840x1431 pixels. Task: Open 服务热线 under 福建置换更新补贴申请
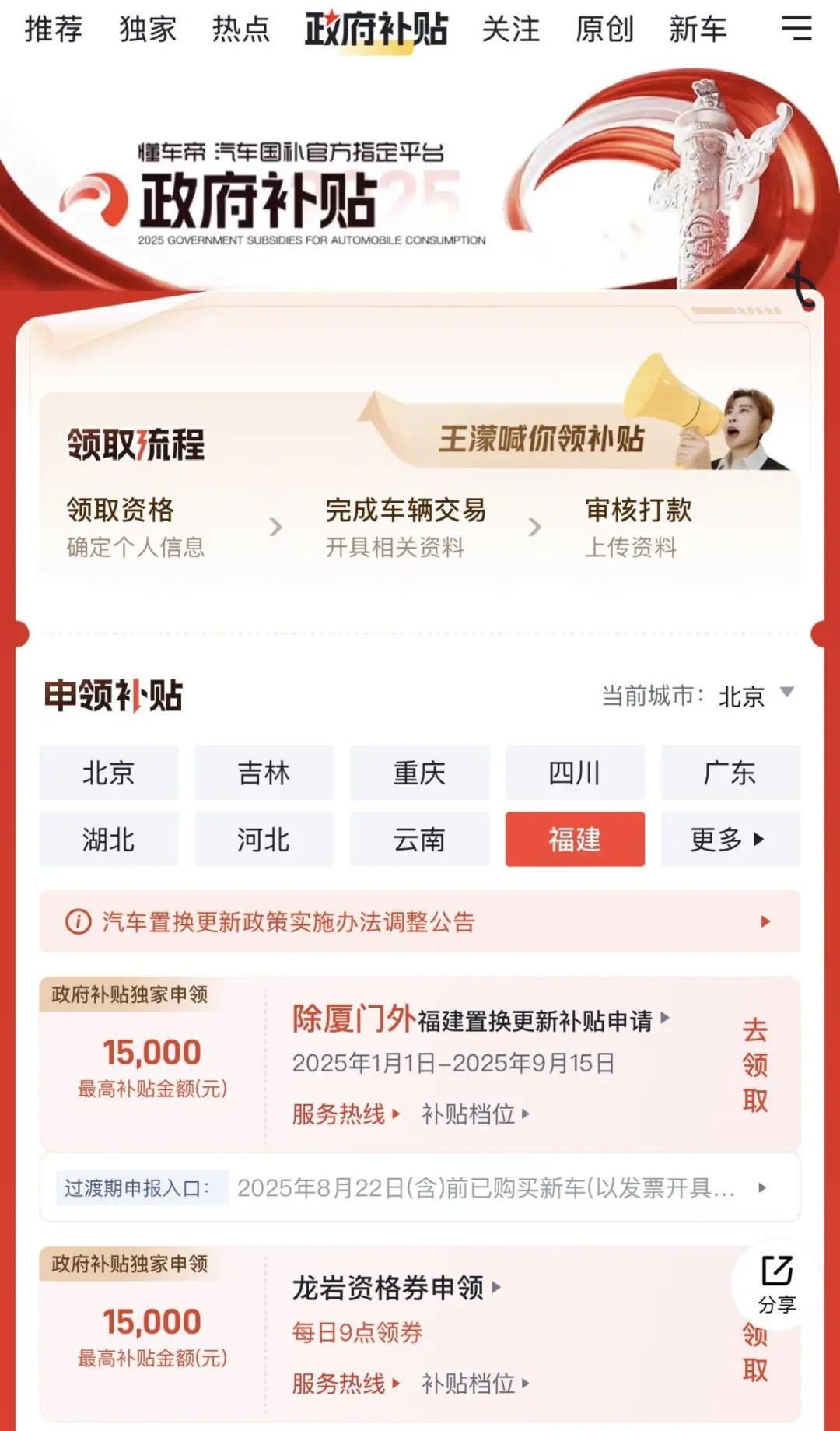coord(345,1114)
